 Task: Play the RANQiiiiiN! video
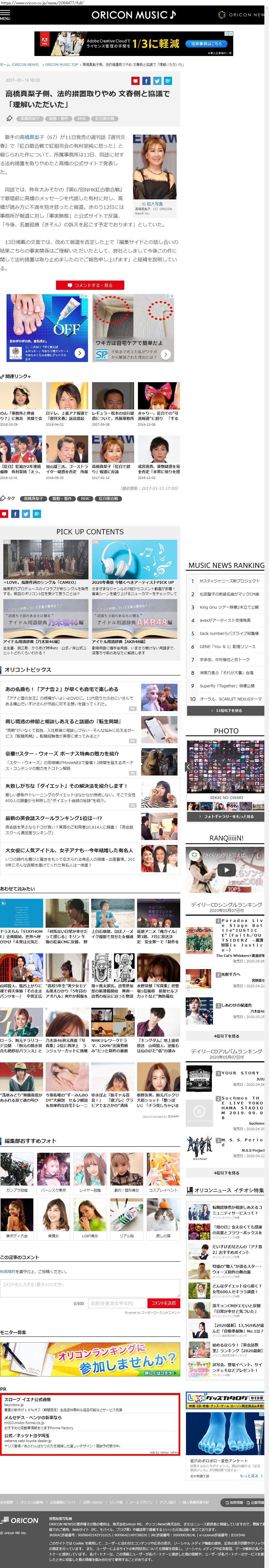[x=226, y=870]
